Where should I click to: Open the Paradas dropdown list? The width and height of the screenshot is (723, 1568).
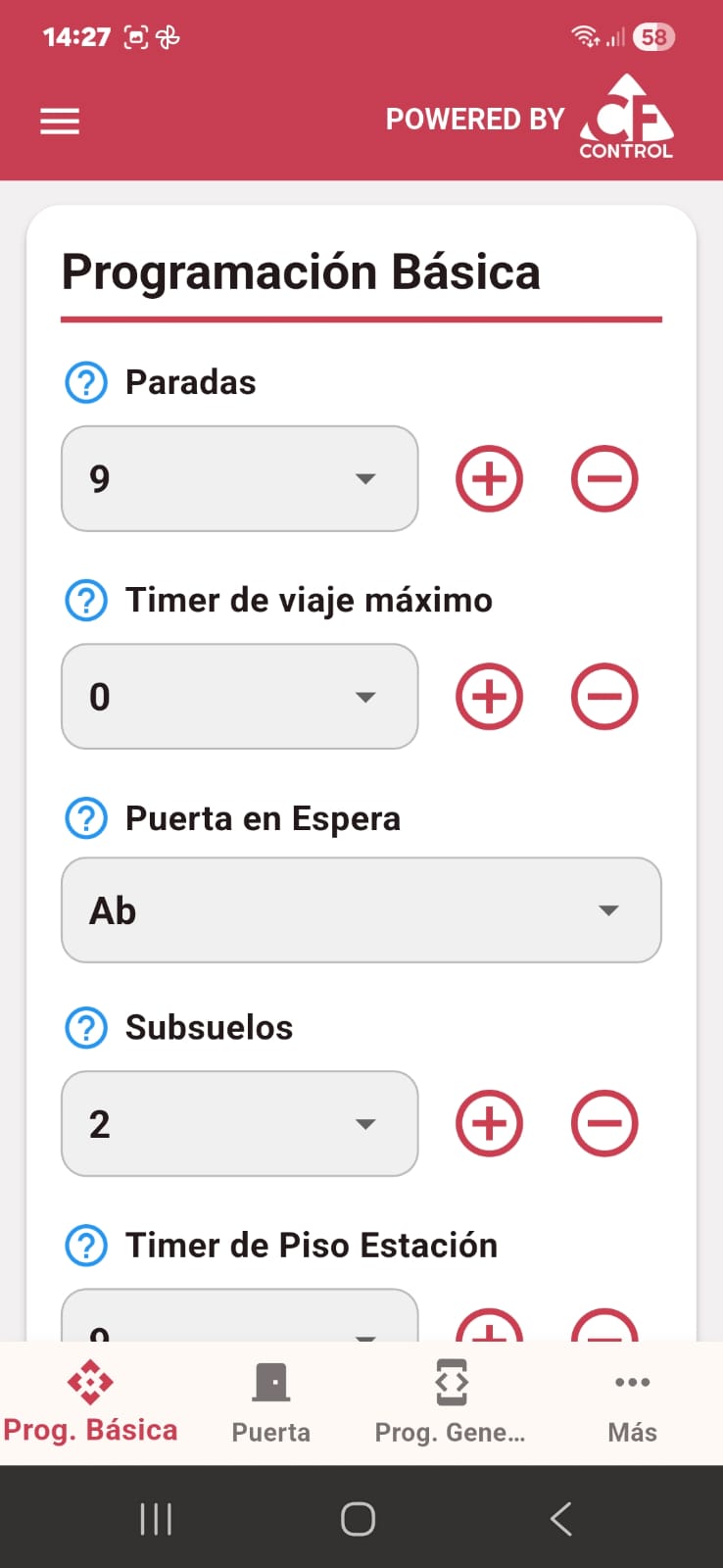pos(239,479)
